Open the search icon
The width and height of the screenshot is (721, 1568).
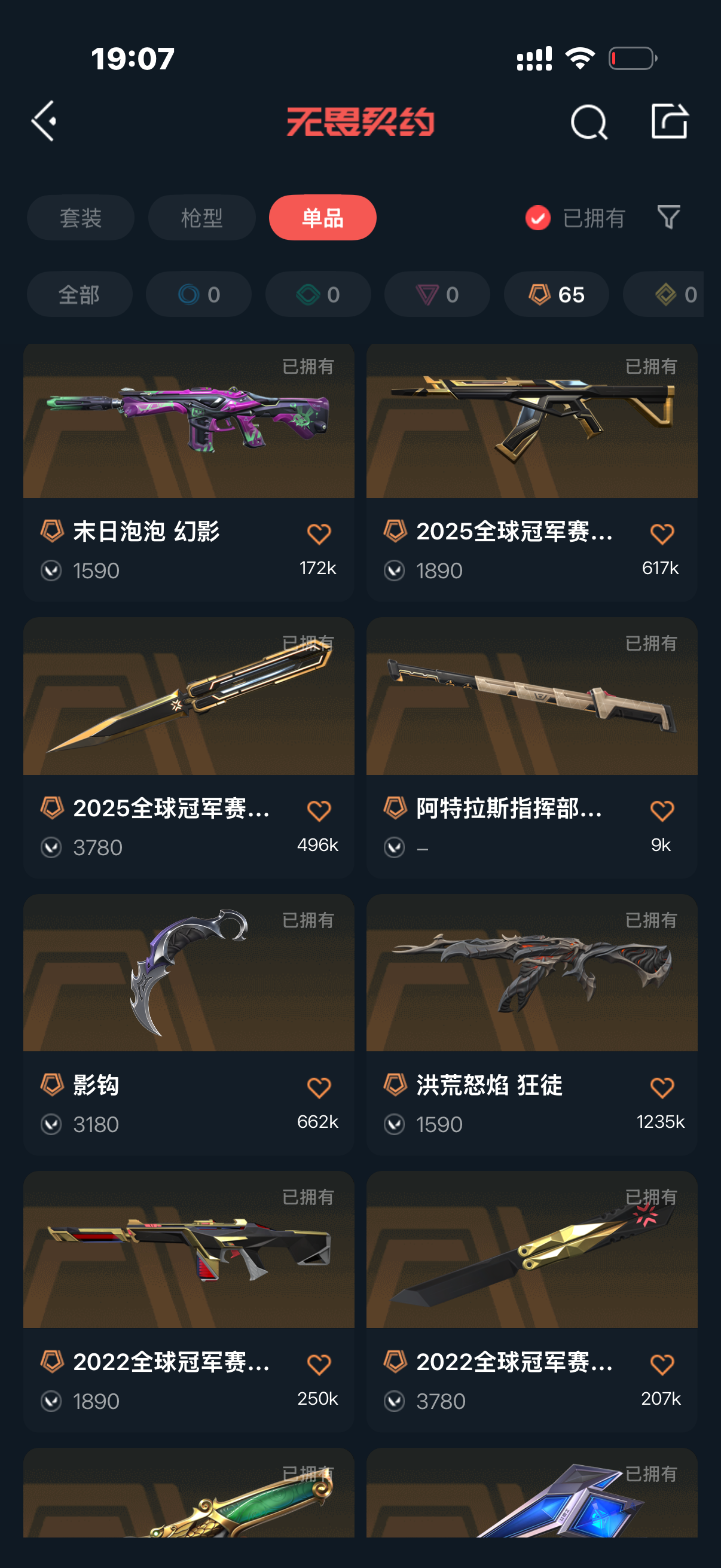coord(588,123)
